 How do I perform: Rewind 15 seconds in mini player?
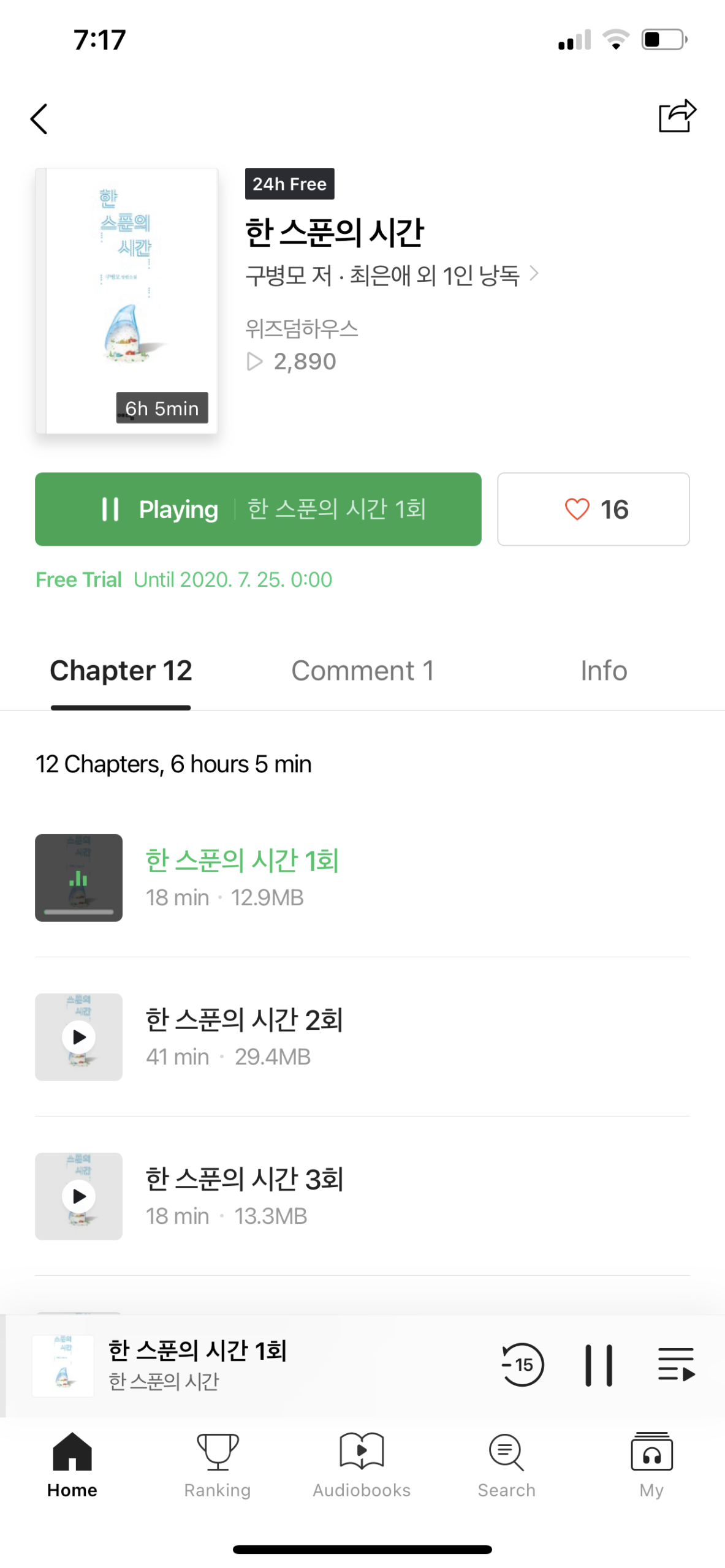(522, 1365)
